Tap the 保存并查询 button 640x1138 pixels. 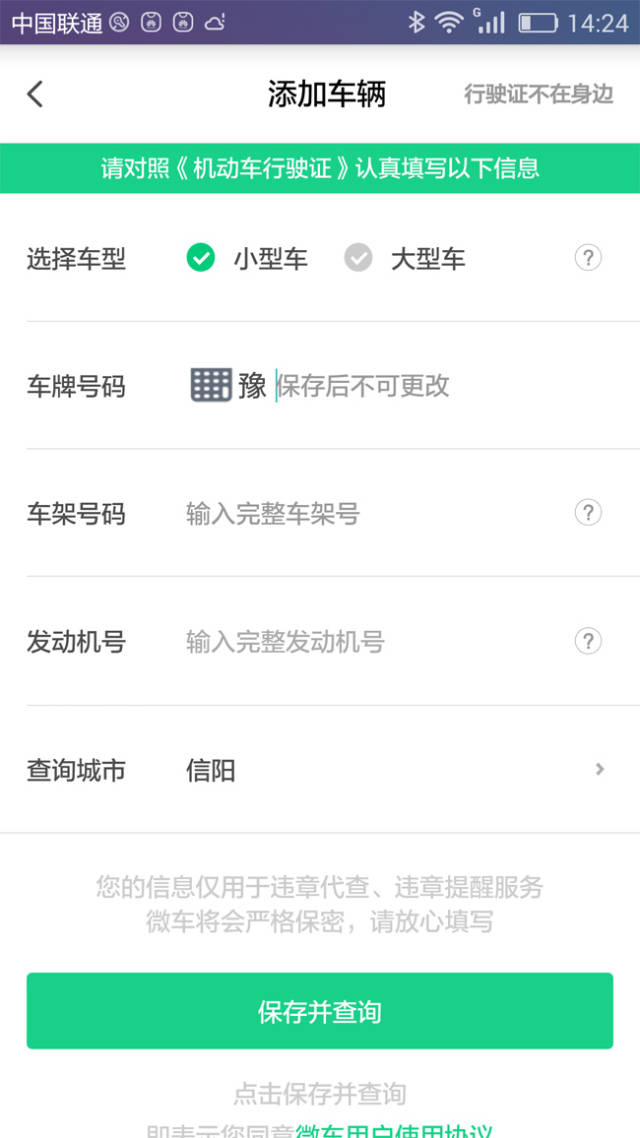[x=320, y=1011]
